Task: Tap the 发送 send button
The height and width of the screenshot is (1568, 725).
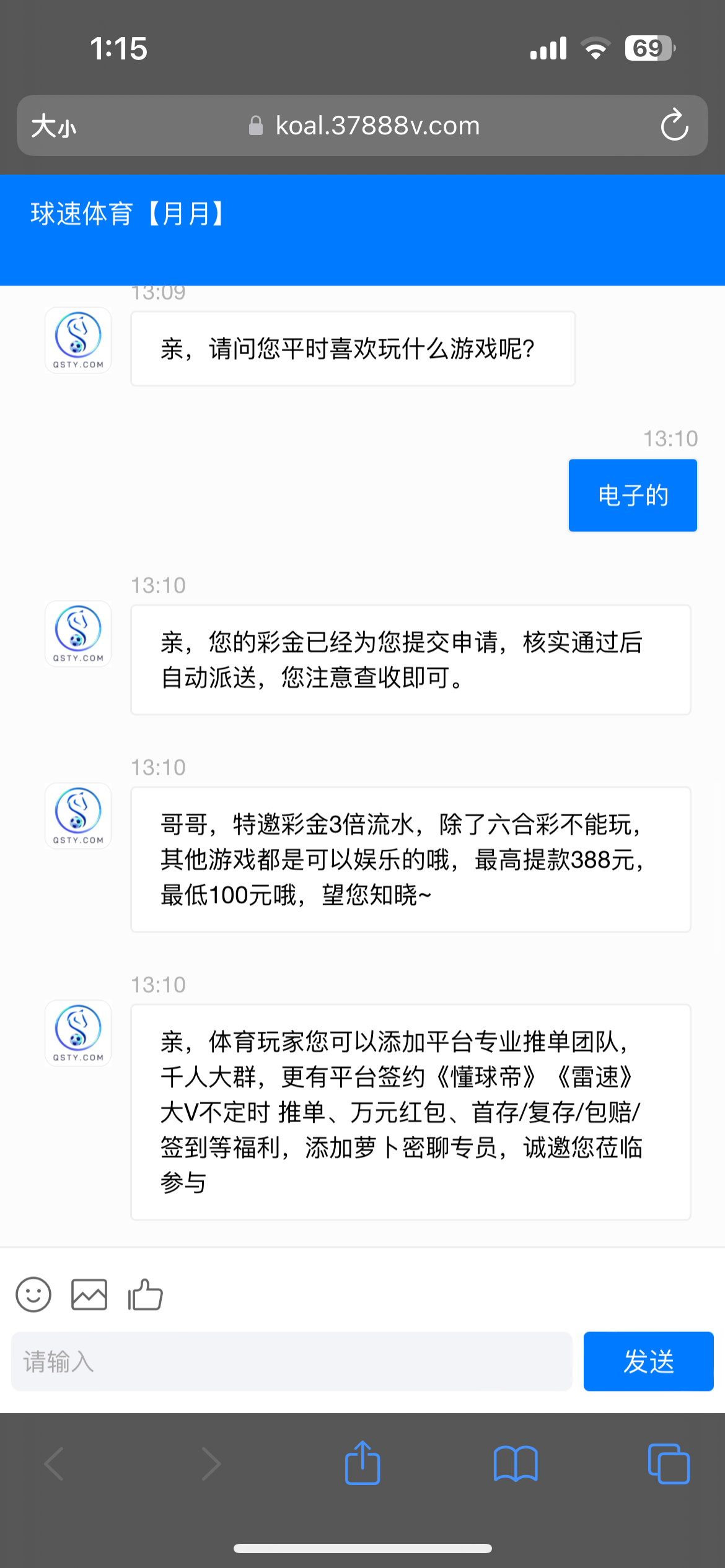Action: point(648,1361)
